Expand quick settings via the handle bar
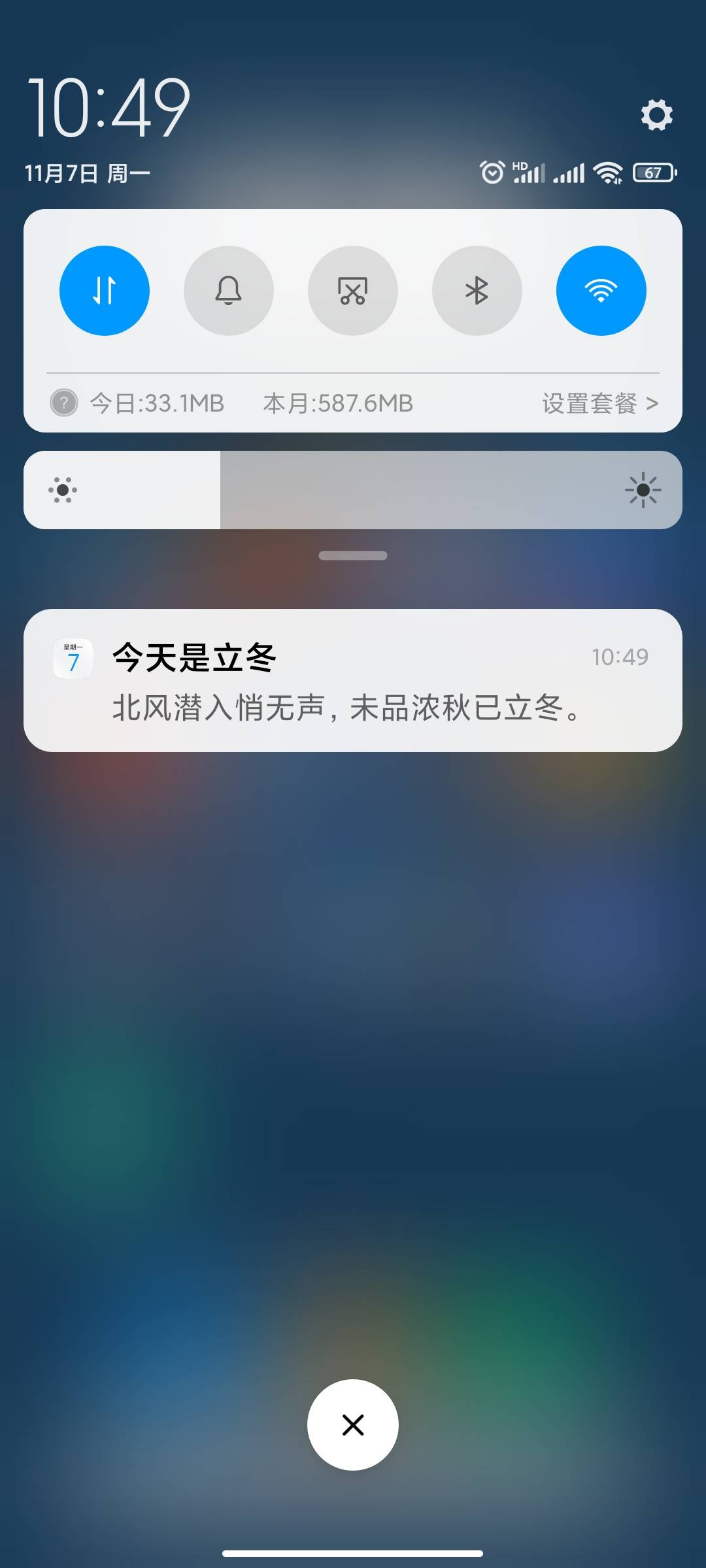This screenshot has height=1568, width=706. tap(353, 555)
